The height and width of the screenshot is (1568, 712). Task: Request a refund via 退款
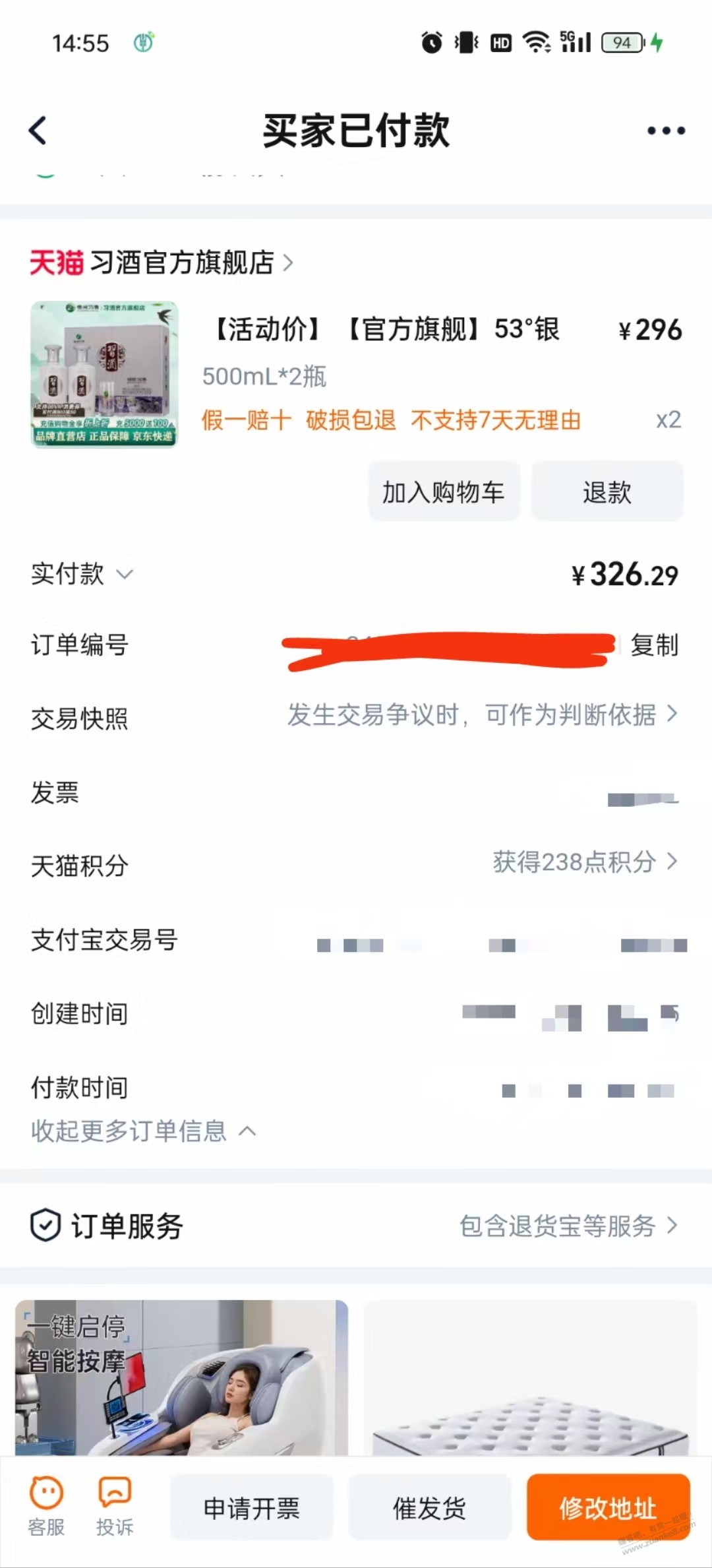[x=607, y=491]
